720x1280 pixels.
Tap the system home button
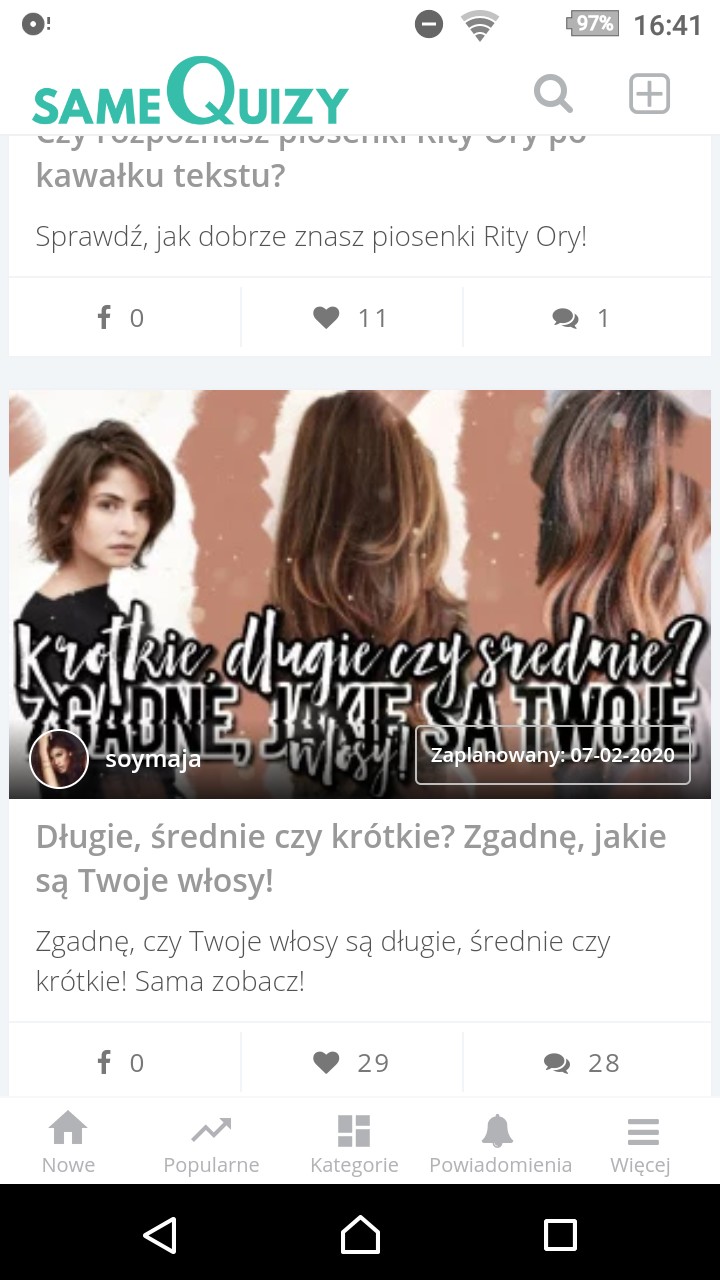click(x=360, y=1235)
